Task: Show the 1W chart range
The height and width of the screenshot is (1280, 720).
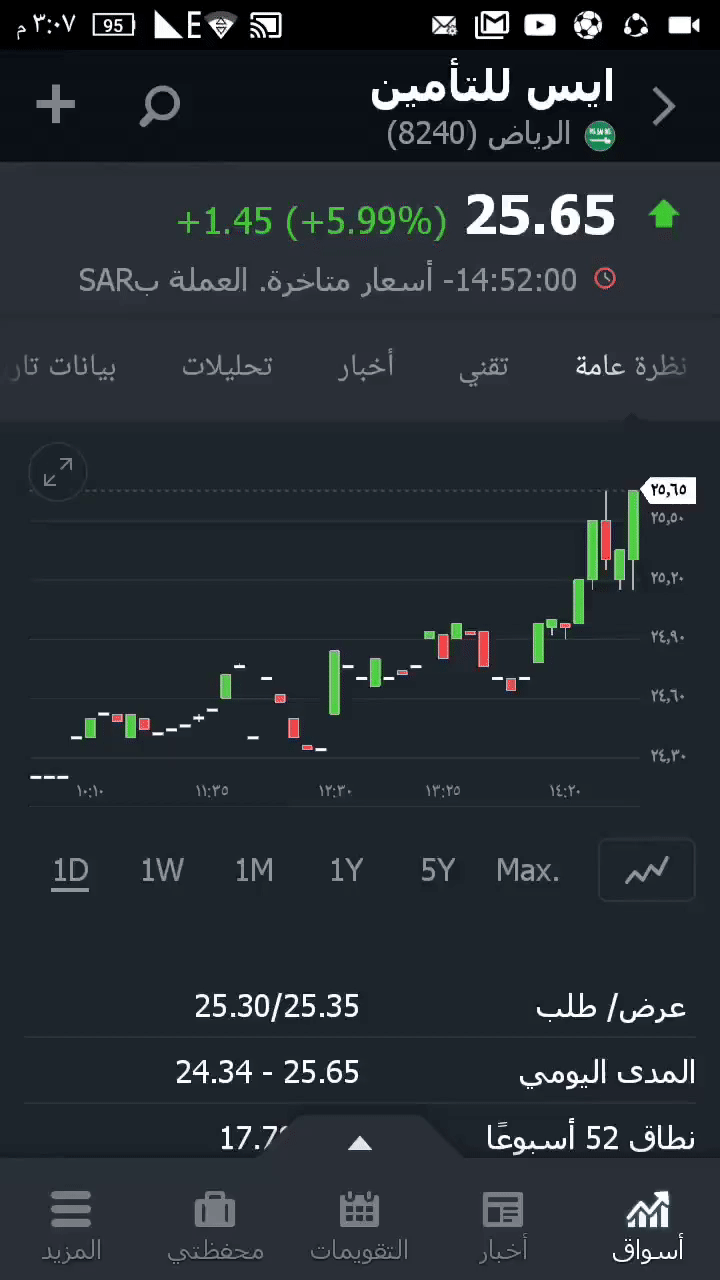Action: click(x=162, y=871)
